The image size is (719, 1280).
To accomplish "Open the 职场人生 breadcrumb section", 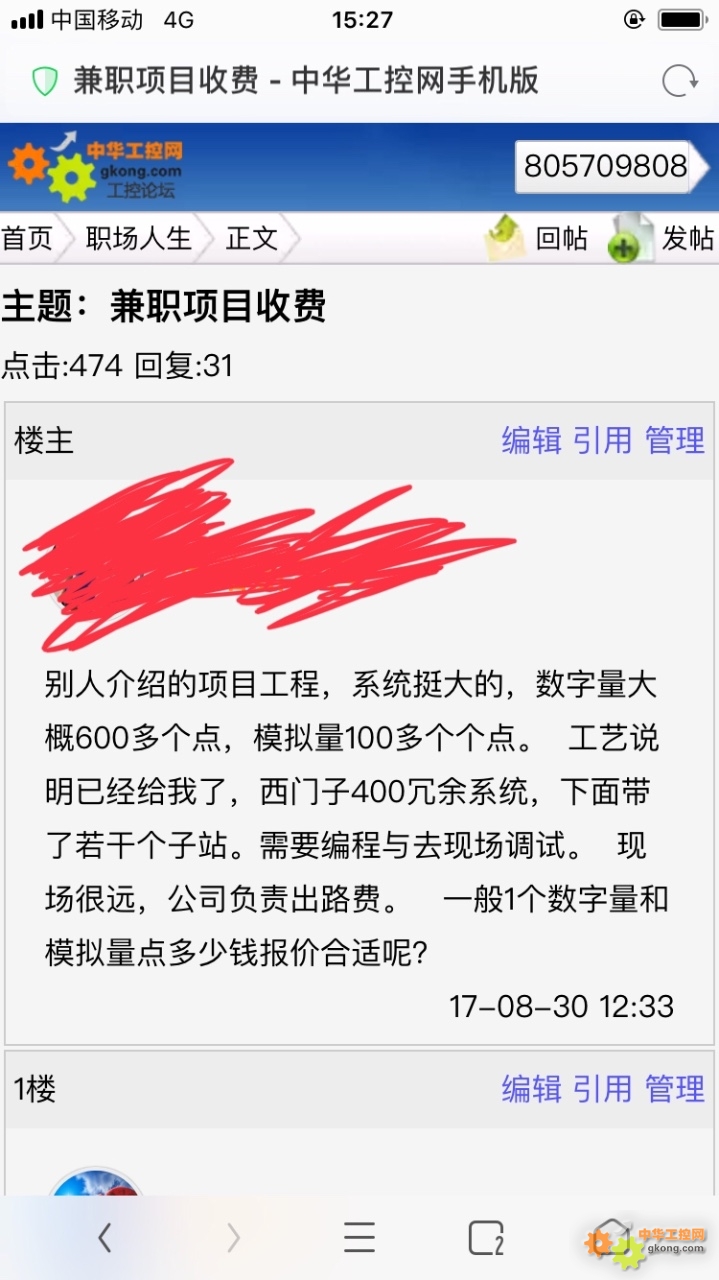I will (138, 238).
